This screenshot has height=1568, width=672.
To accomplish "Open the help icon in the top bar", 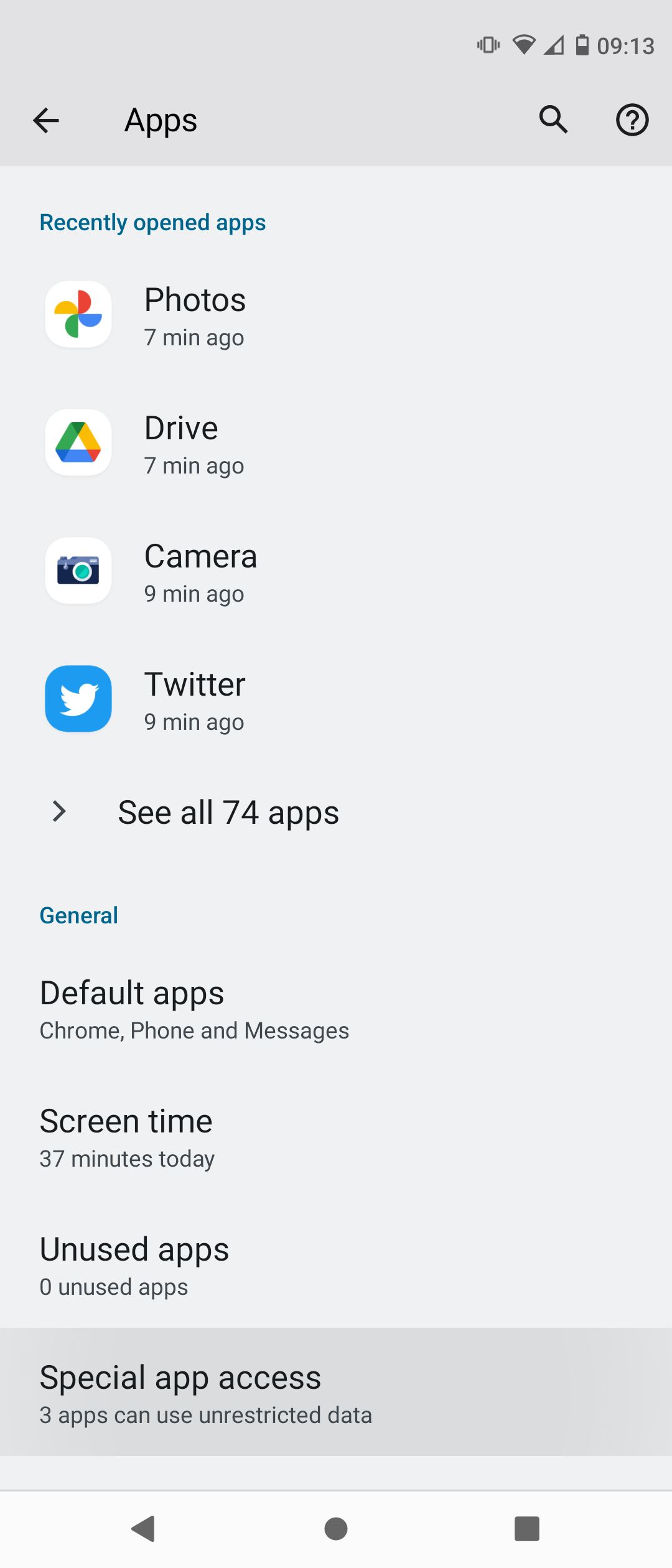I will point(632,119).
